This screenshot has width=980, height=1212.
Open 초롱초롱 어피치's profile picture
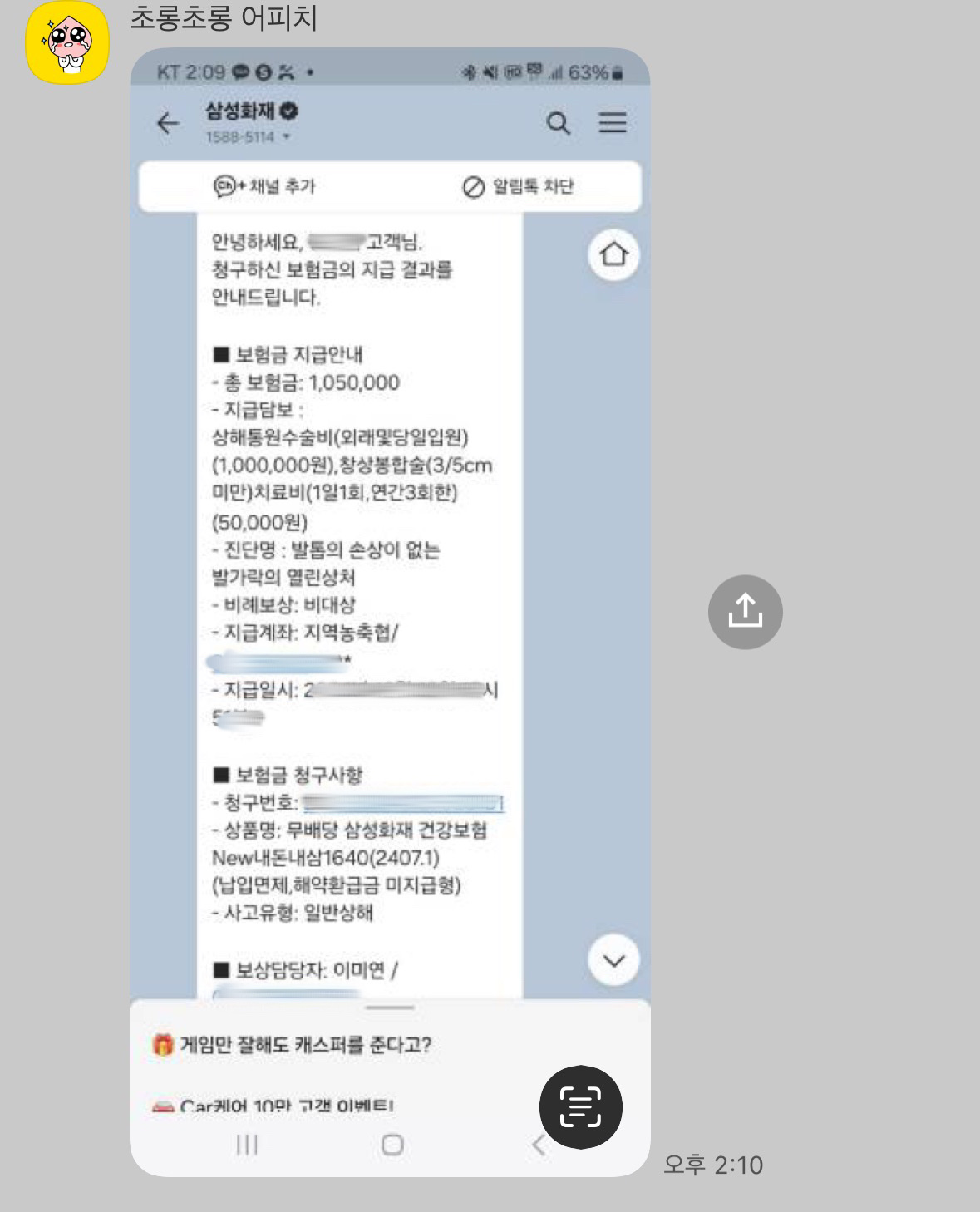67,42
